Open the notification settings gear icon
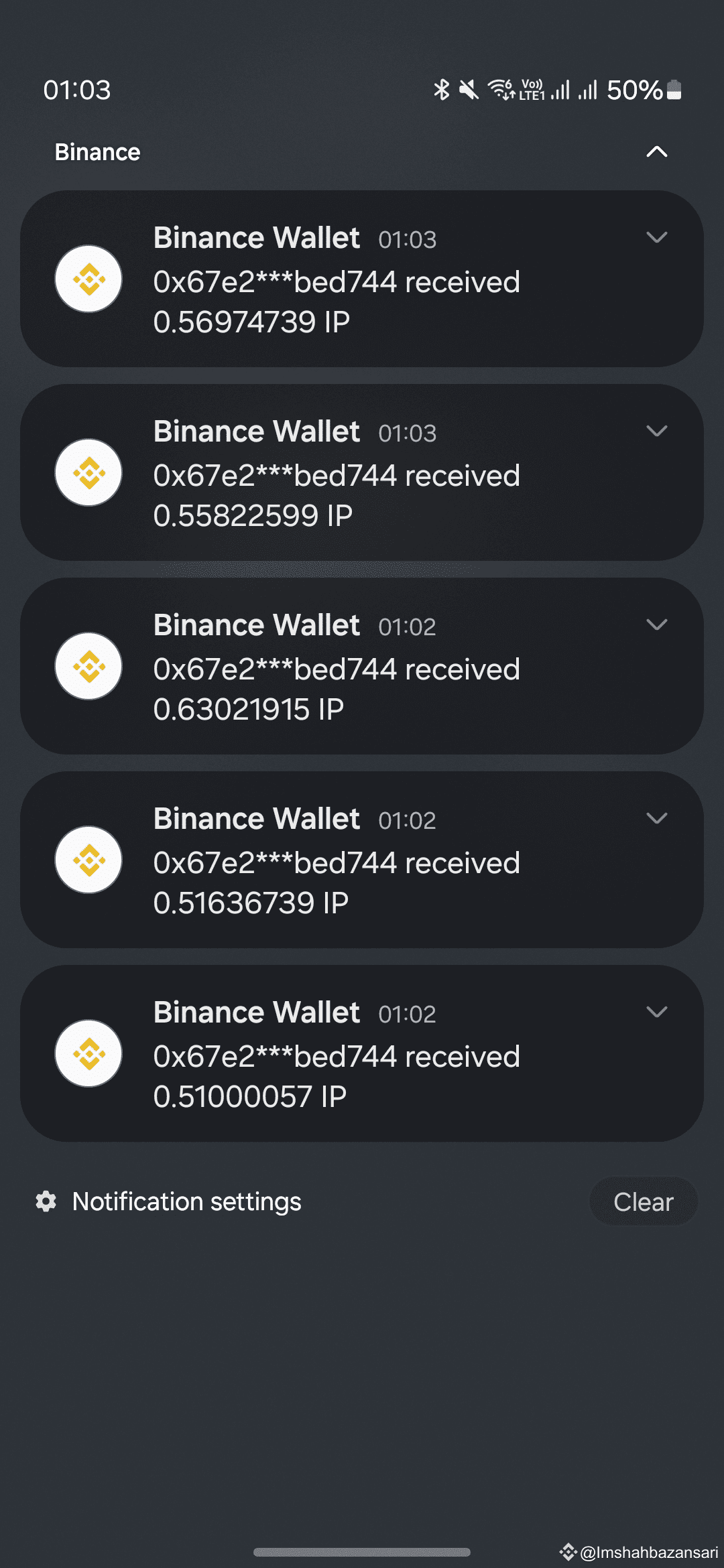This screenshot has height=1568, width=724. tap(45, 1201)
